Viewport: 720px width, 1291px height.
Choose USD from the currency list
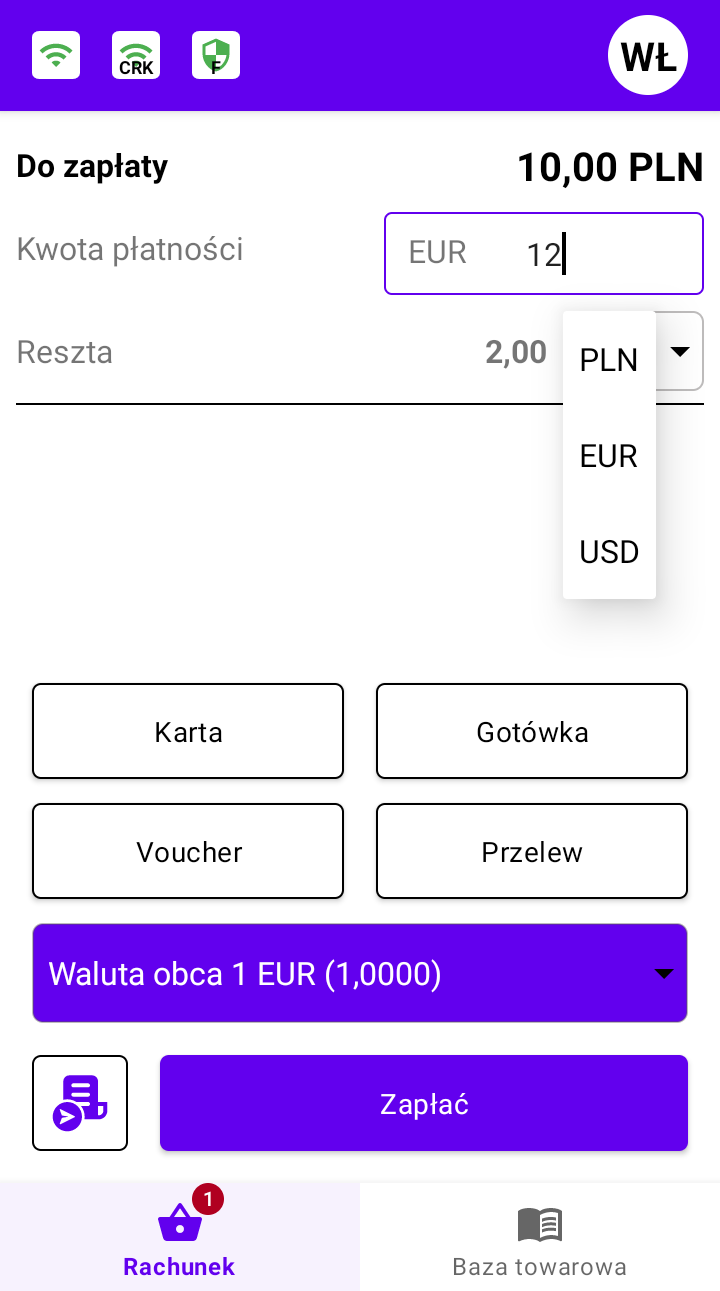[609, 552]
